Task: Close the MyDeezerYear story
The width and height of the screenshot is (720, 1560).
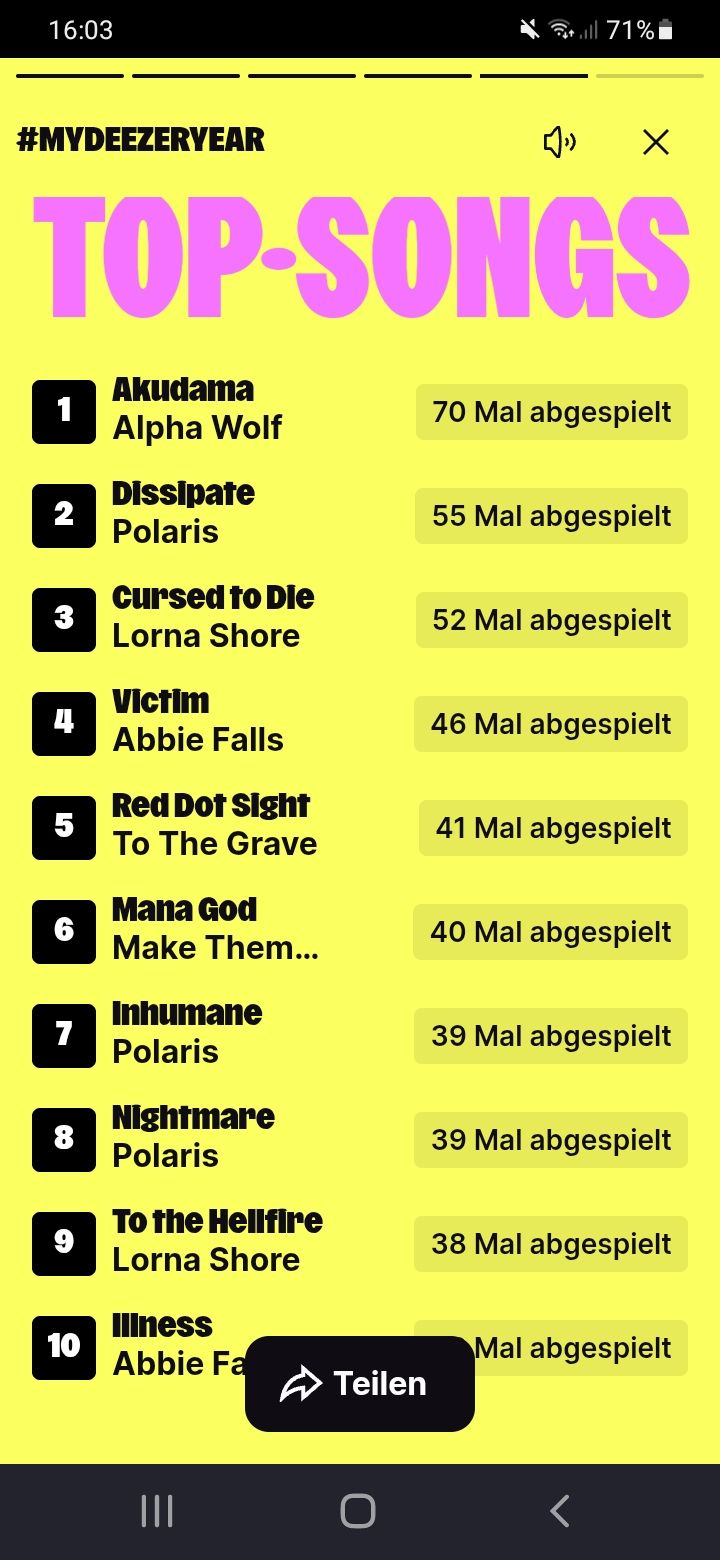Action: (656, 143)
